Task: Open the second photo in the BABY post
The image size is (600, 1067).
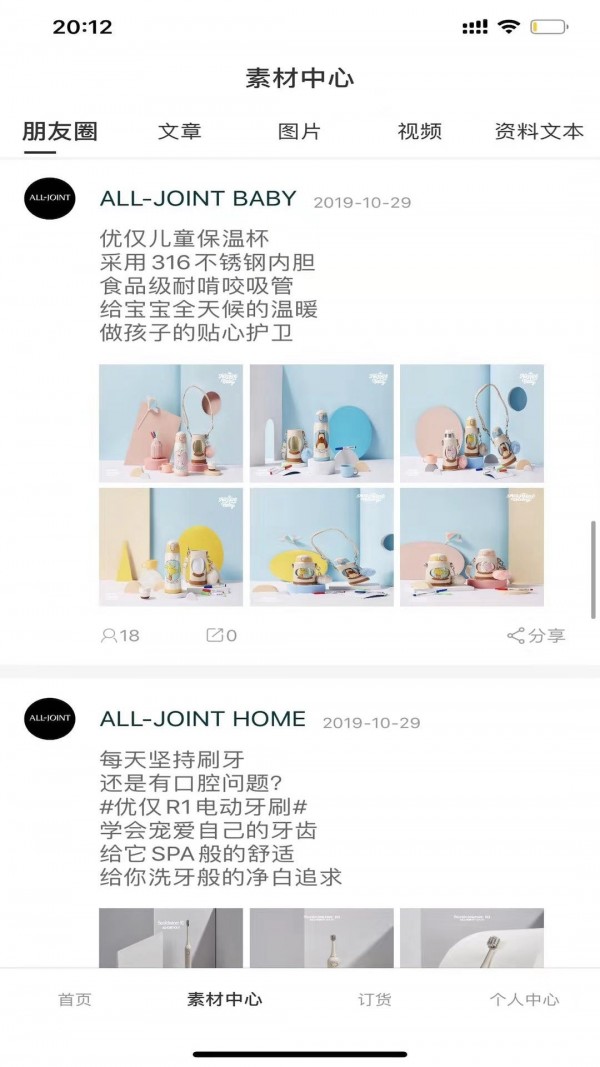Action: pyautogui.click(x=321, y=423)
